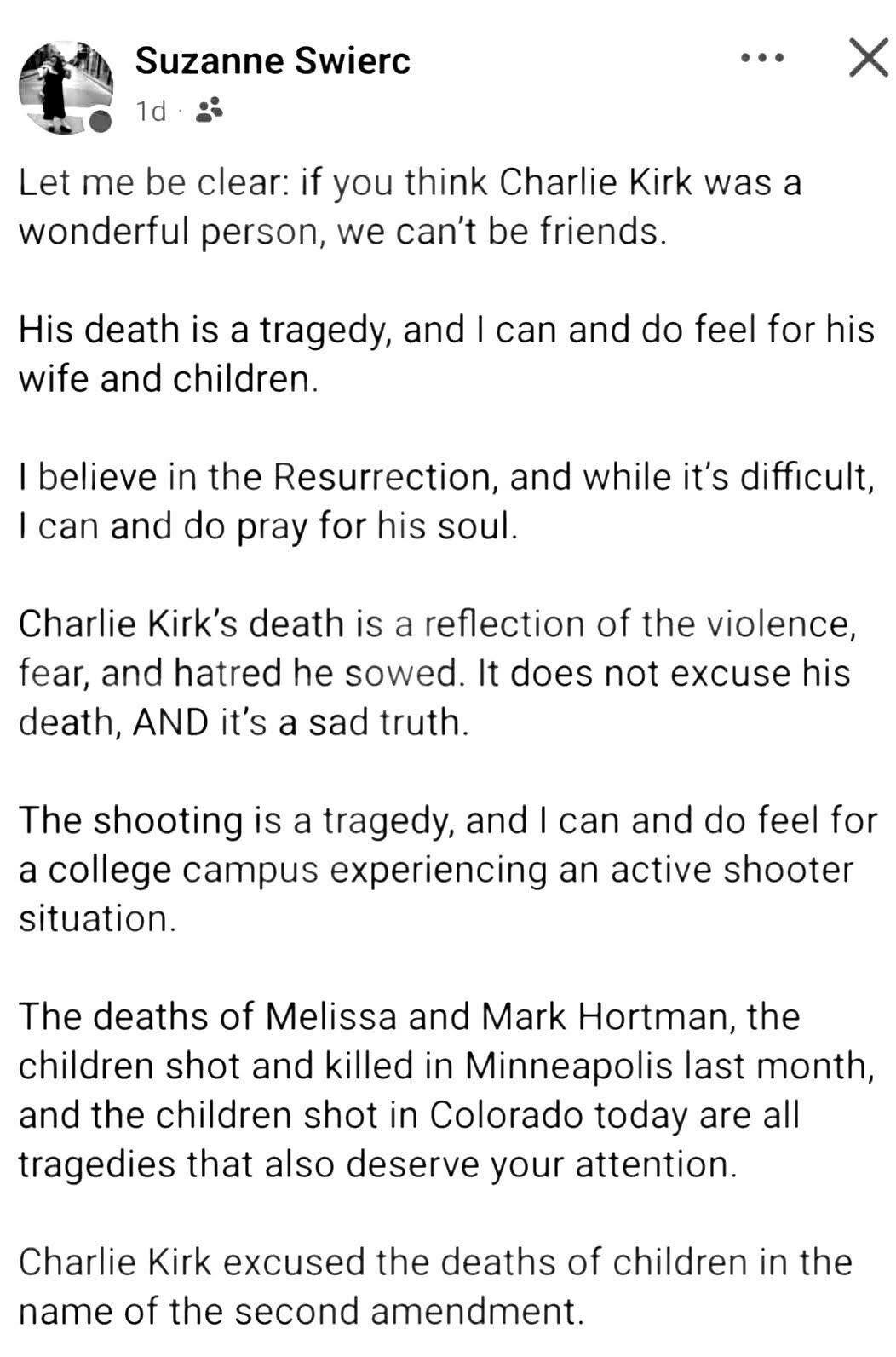The image size is (896, 1357).
Task: Dismiss the post with the X
Action: tap(868, 58)
